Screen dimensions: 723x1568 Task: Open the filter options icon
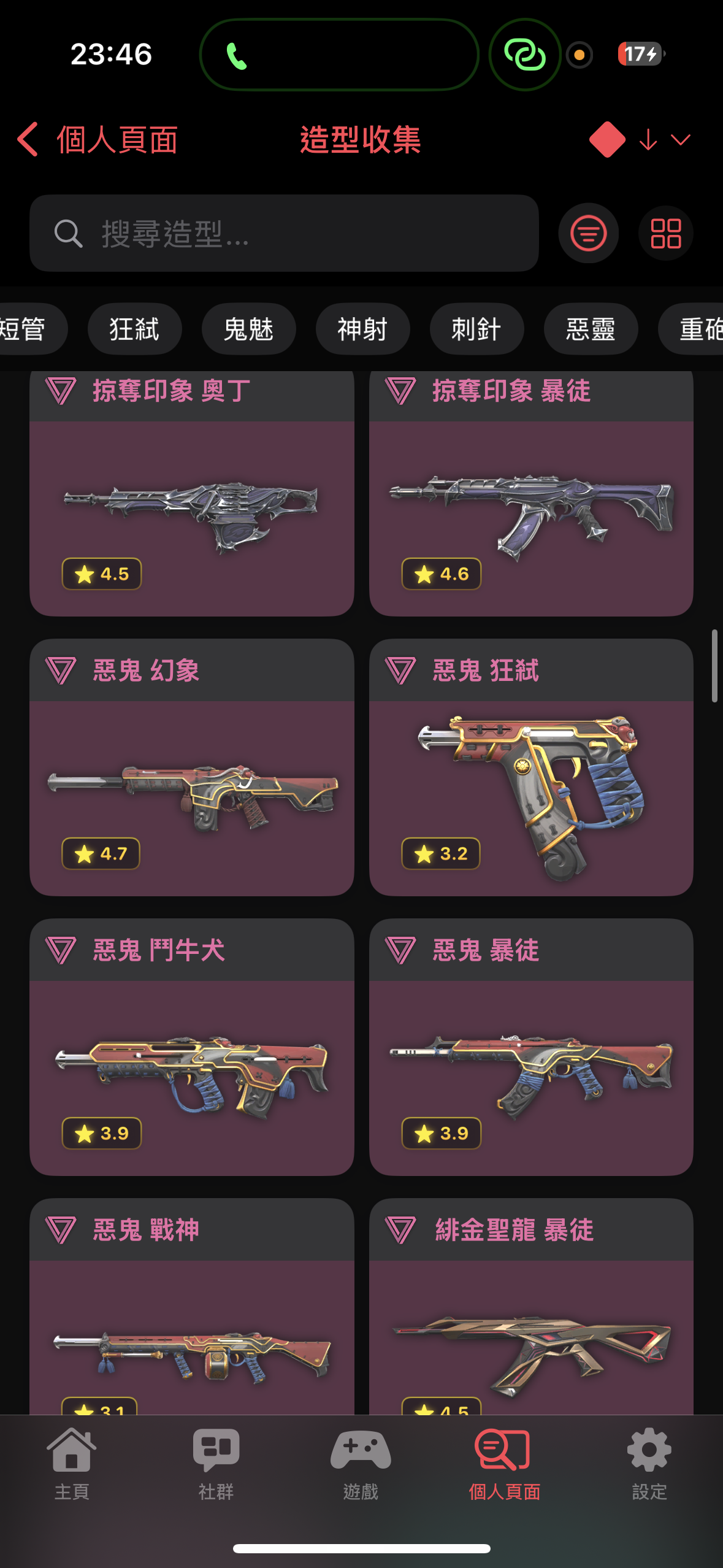point(588,233)
